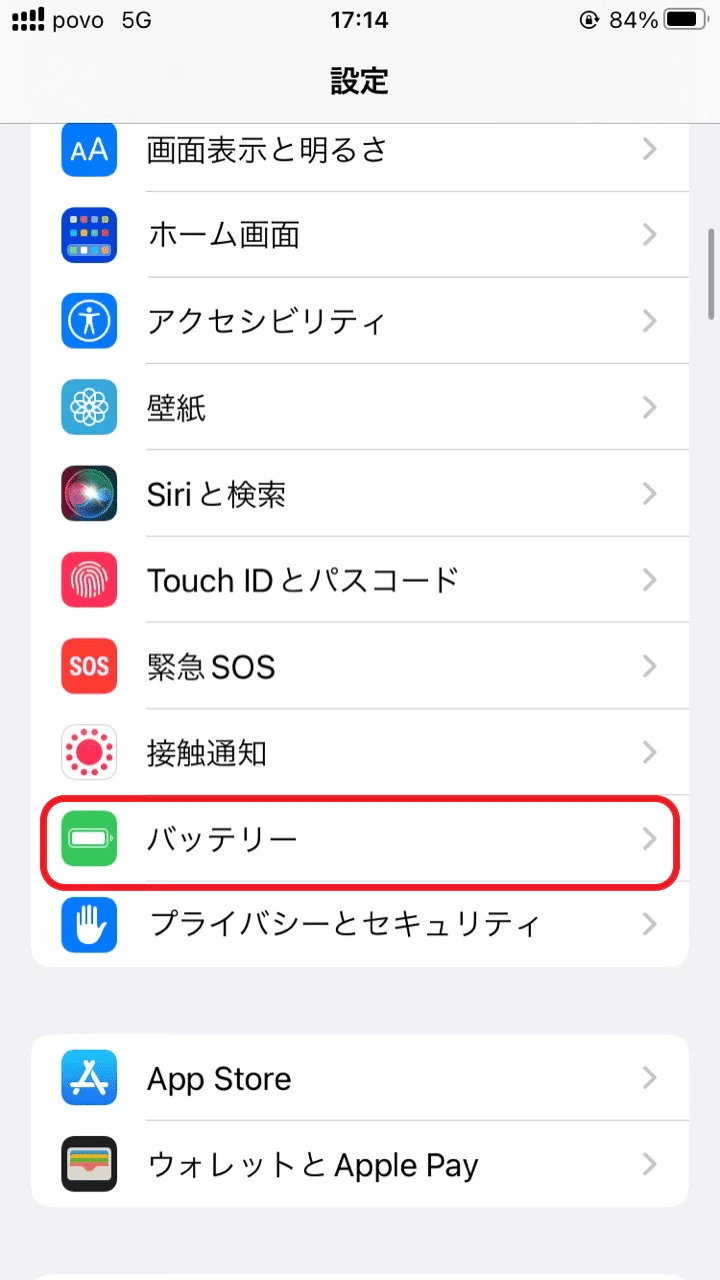Open 壁紙 settings
The width and height of the screenshot is (720, 1280).
360,407
